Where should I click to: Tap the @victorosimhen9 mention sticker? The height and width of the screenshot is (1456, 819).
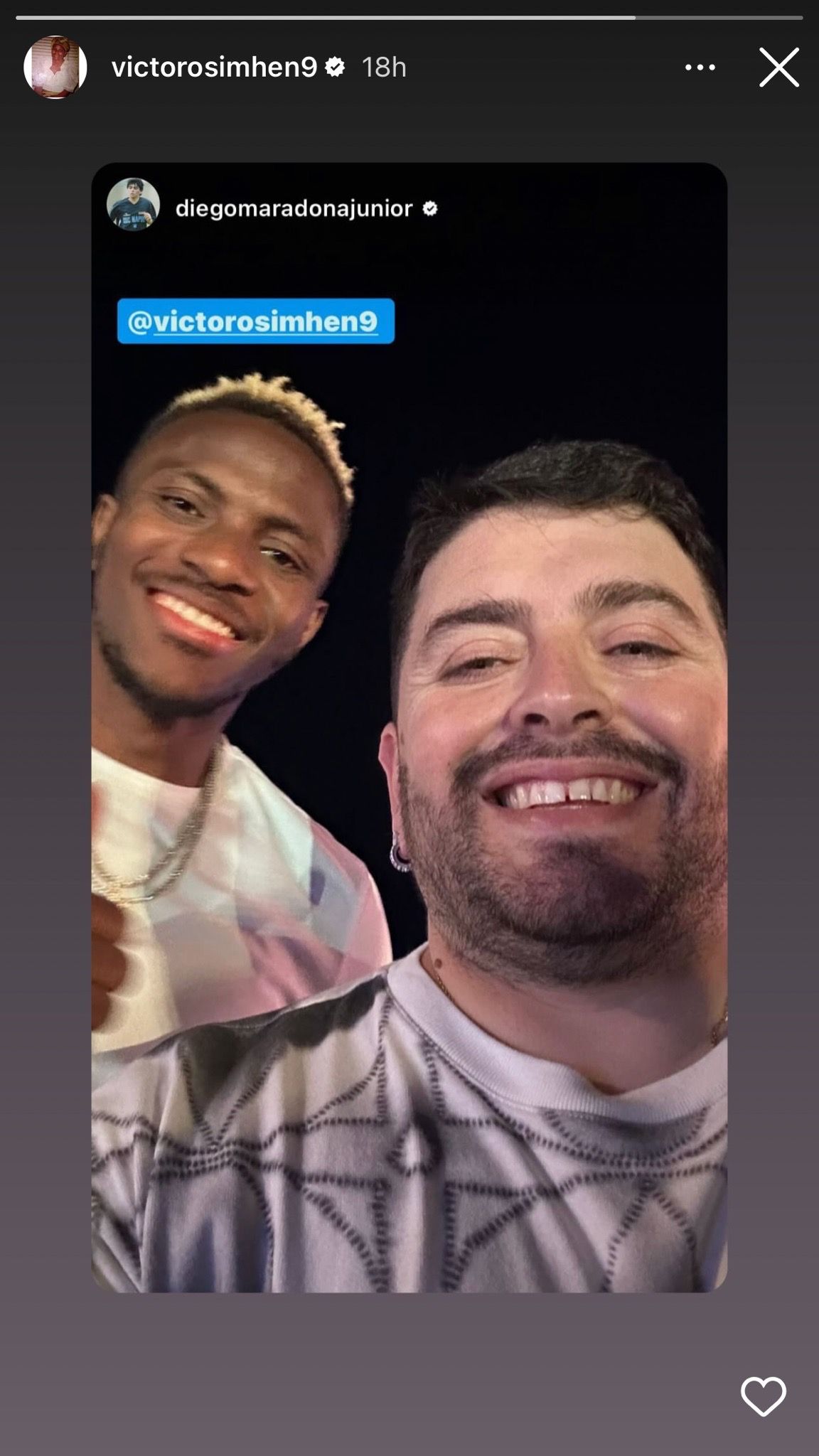pos(255,321)
